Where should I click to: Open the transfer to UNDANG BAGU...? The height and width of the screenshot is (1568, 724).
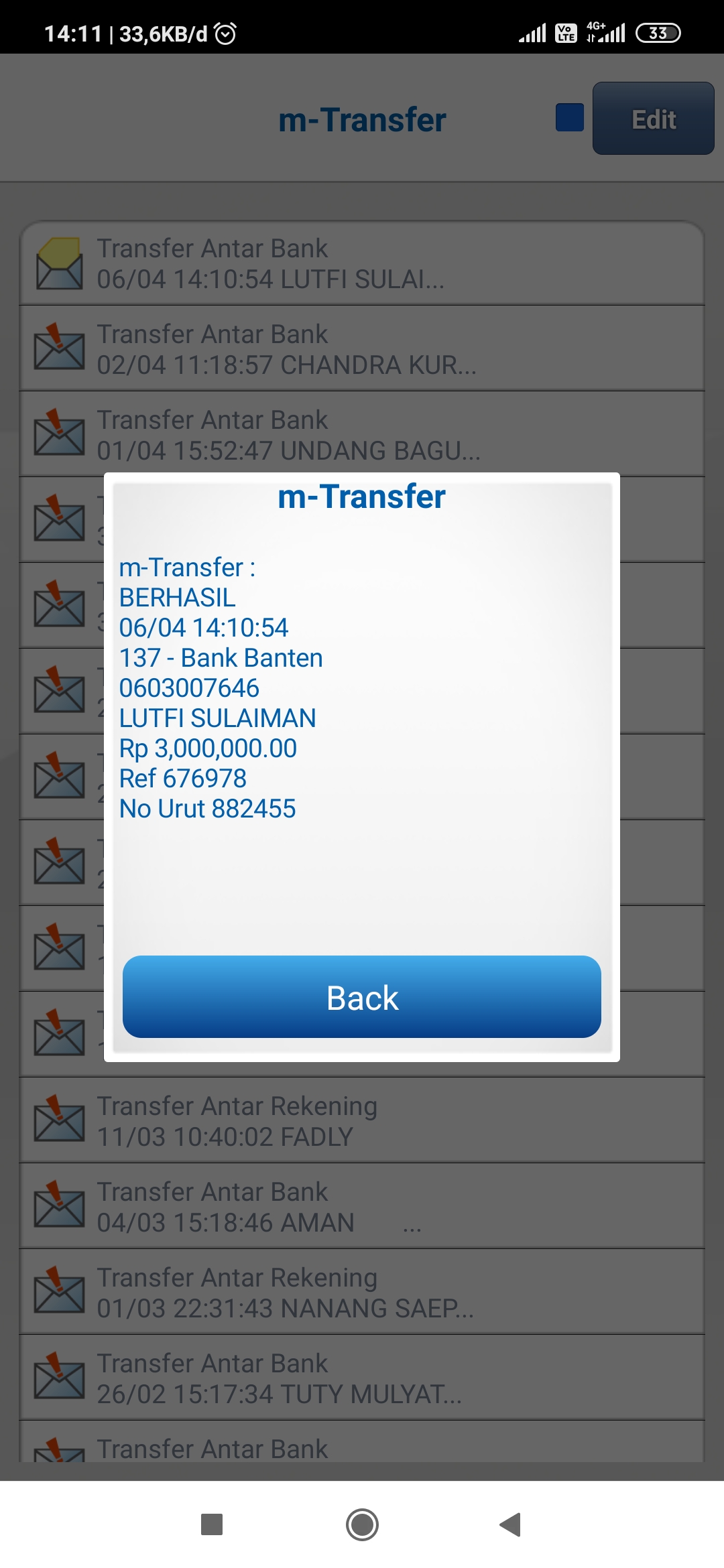[362, 435]
